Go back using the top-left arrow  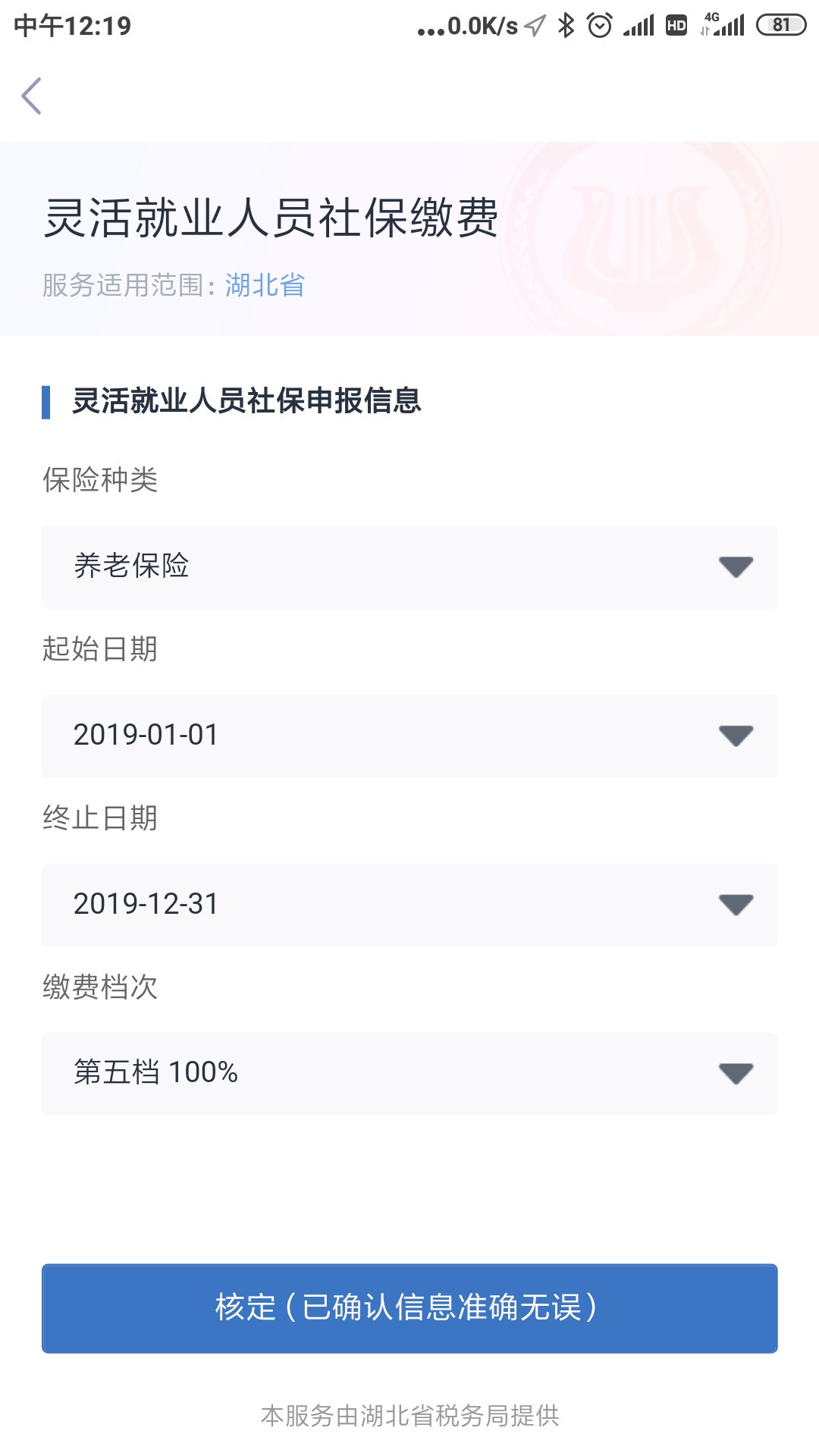31,96
